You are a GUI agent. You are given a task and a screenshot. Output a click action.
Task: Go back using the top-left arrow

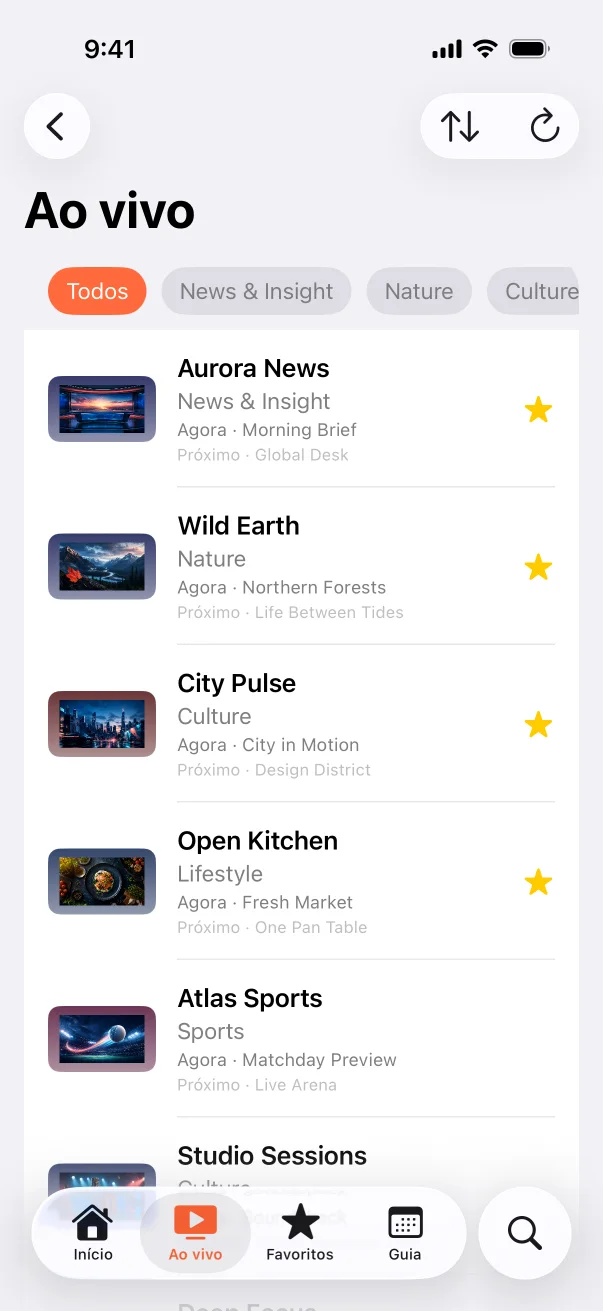(x=56, y=126)
